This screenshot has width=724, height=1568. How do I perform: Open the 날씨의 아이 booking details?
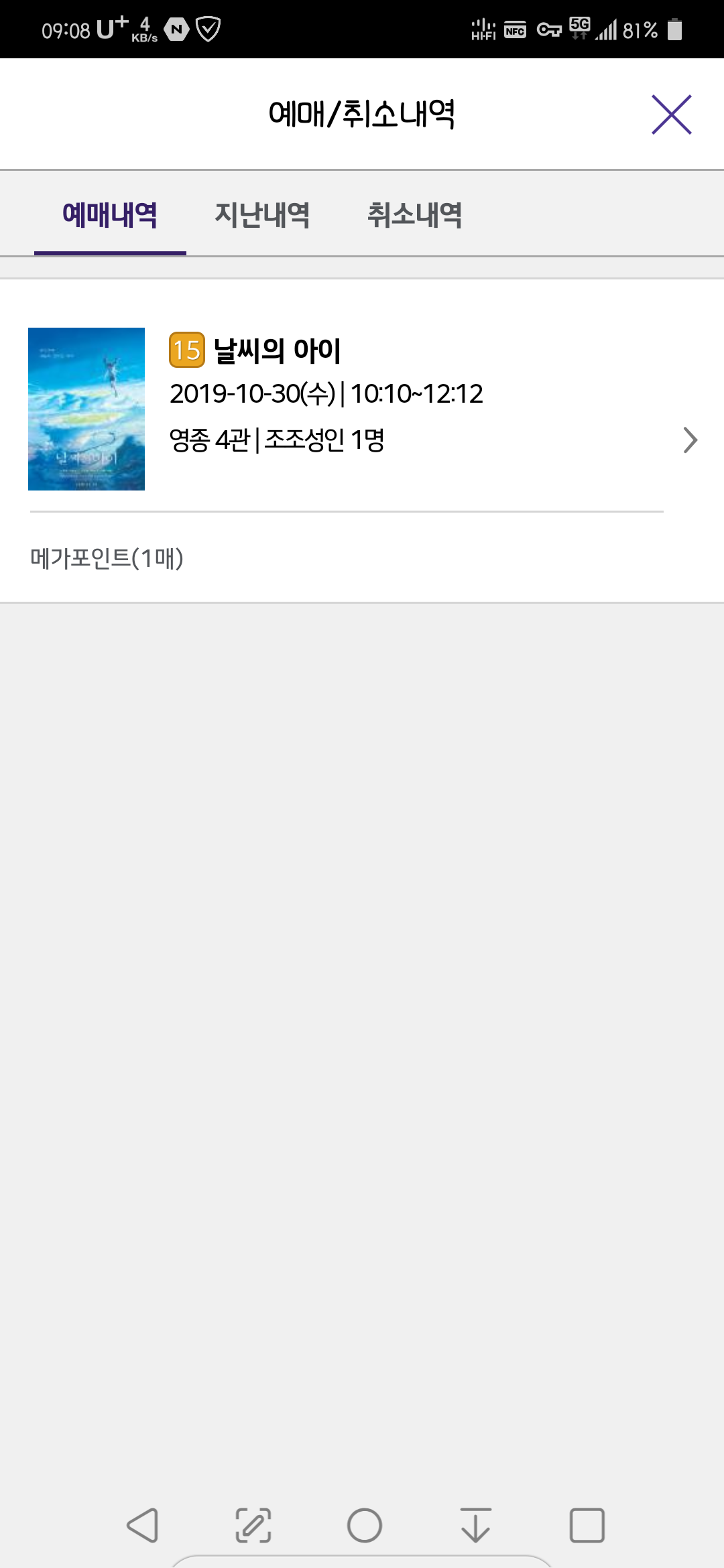362,409
